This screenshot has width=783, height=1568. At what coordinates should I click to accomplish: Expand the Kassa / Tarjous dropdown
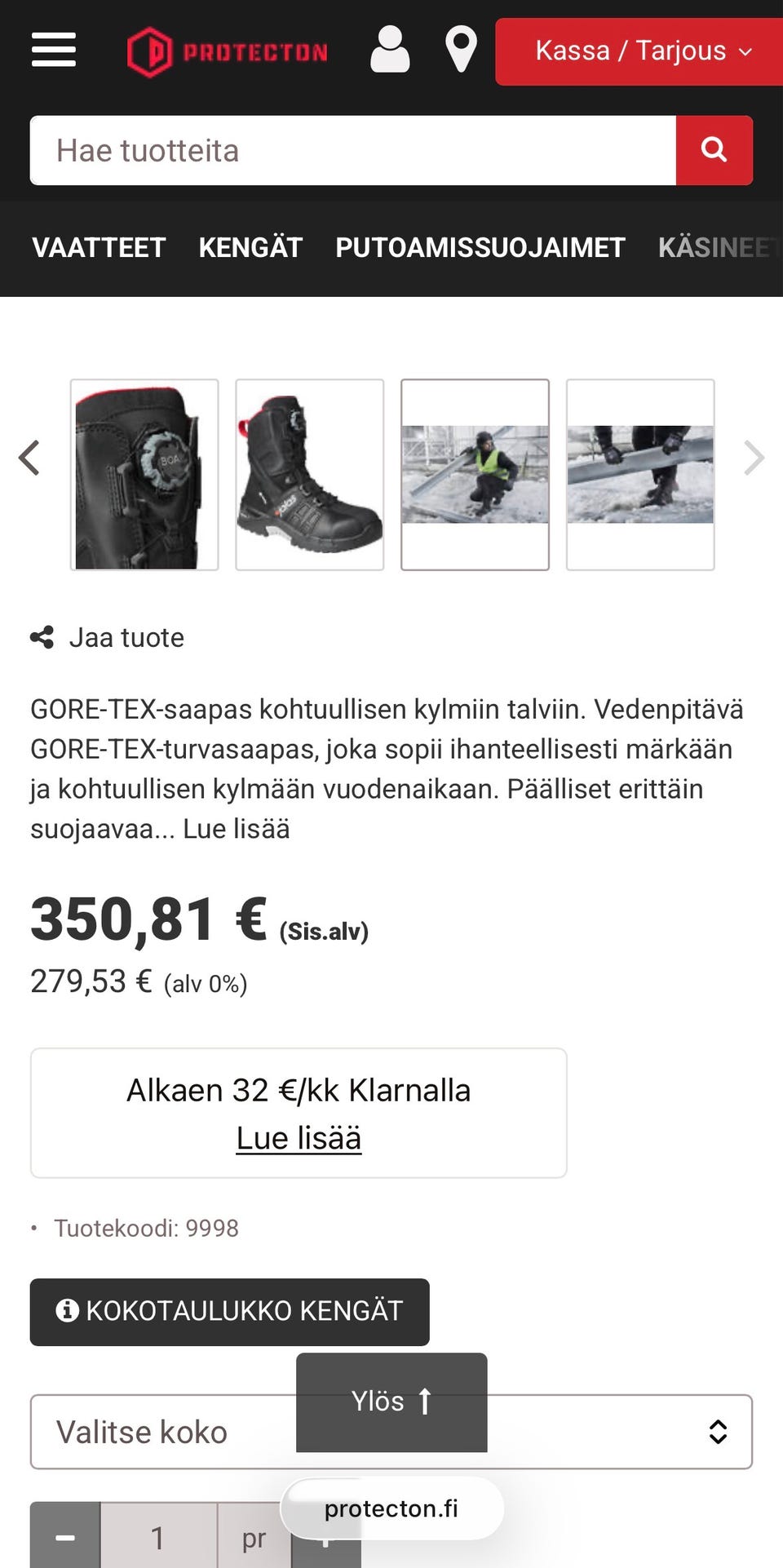[641, 51]
